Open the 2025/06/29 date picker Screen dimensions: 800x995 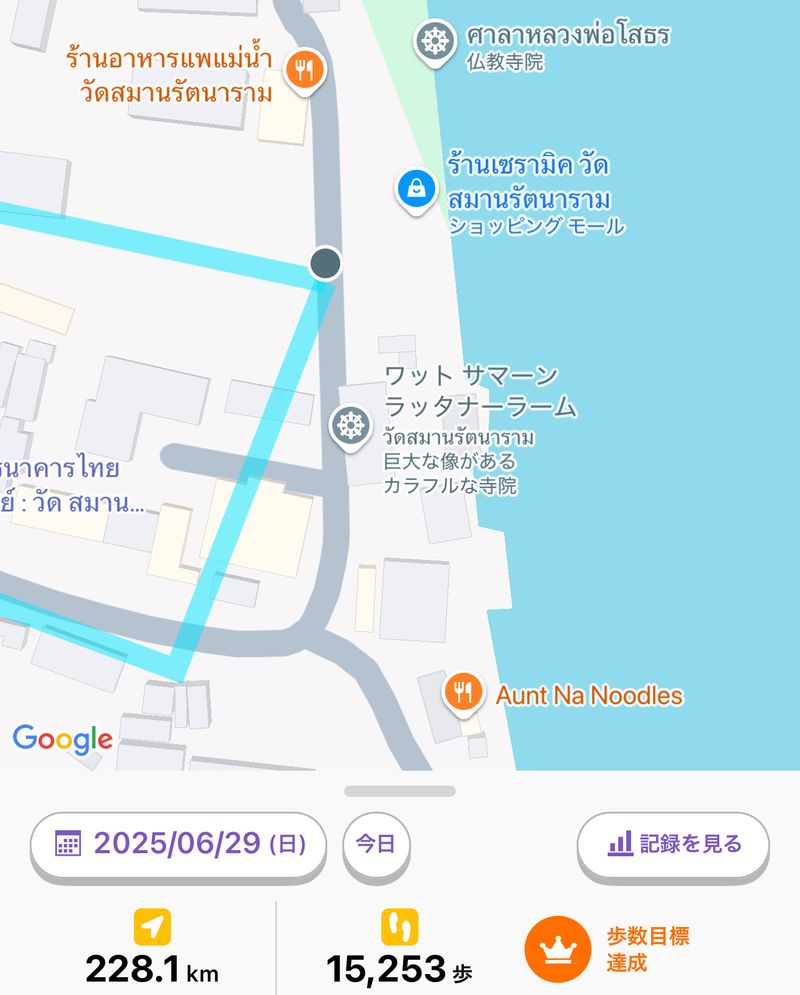(x=178, y=844)
